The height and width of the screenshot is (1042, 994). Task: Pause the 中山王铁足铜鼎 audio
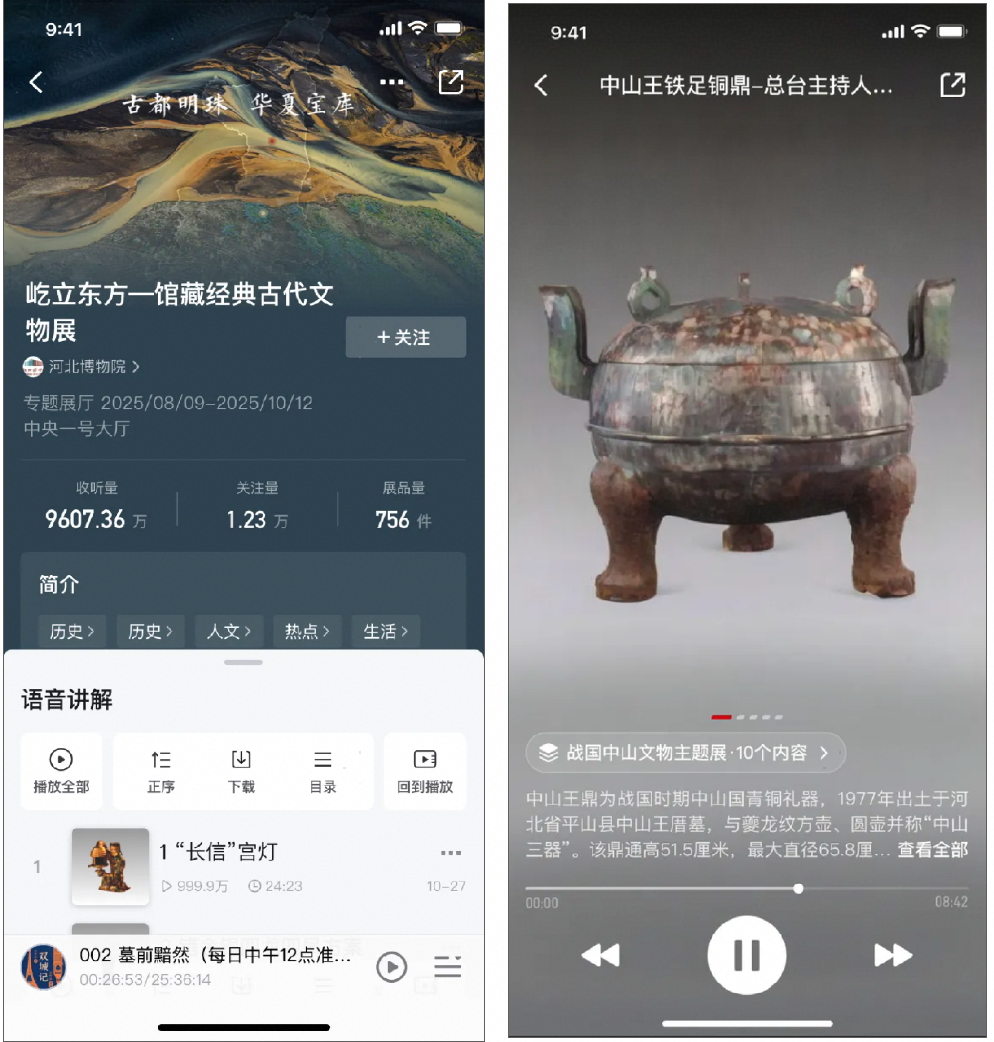746,955
